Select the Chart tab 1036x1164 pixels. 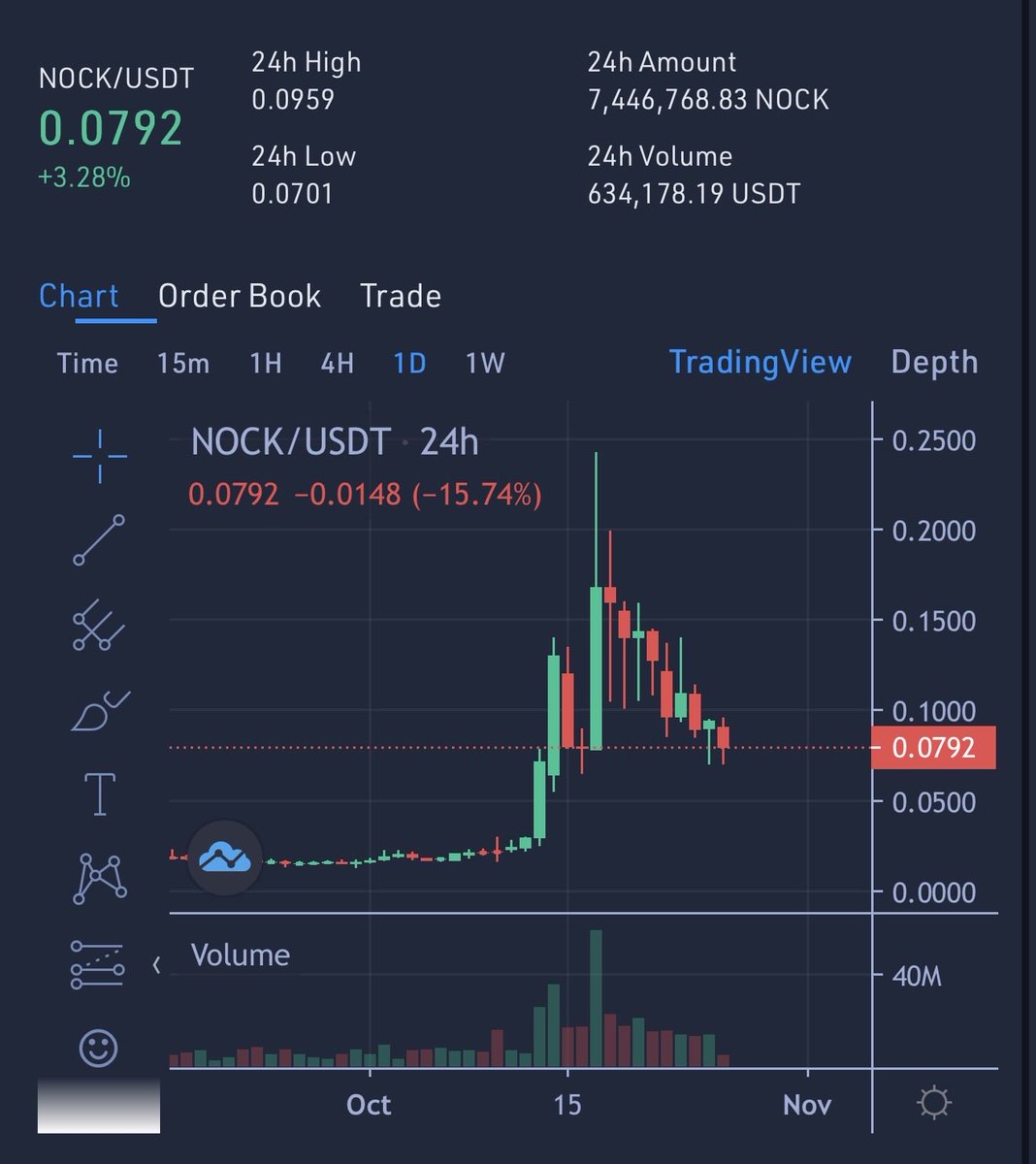coord(79,296)
